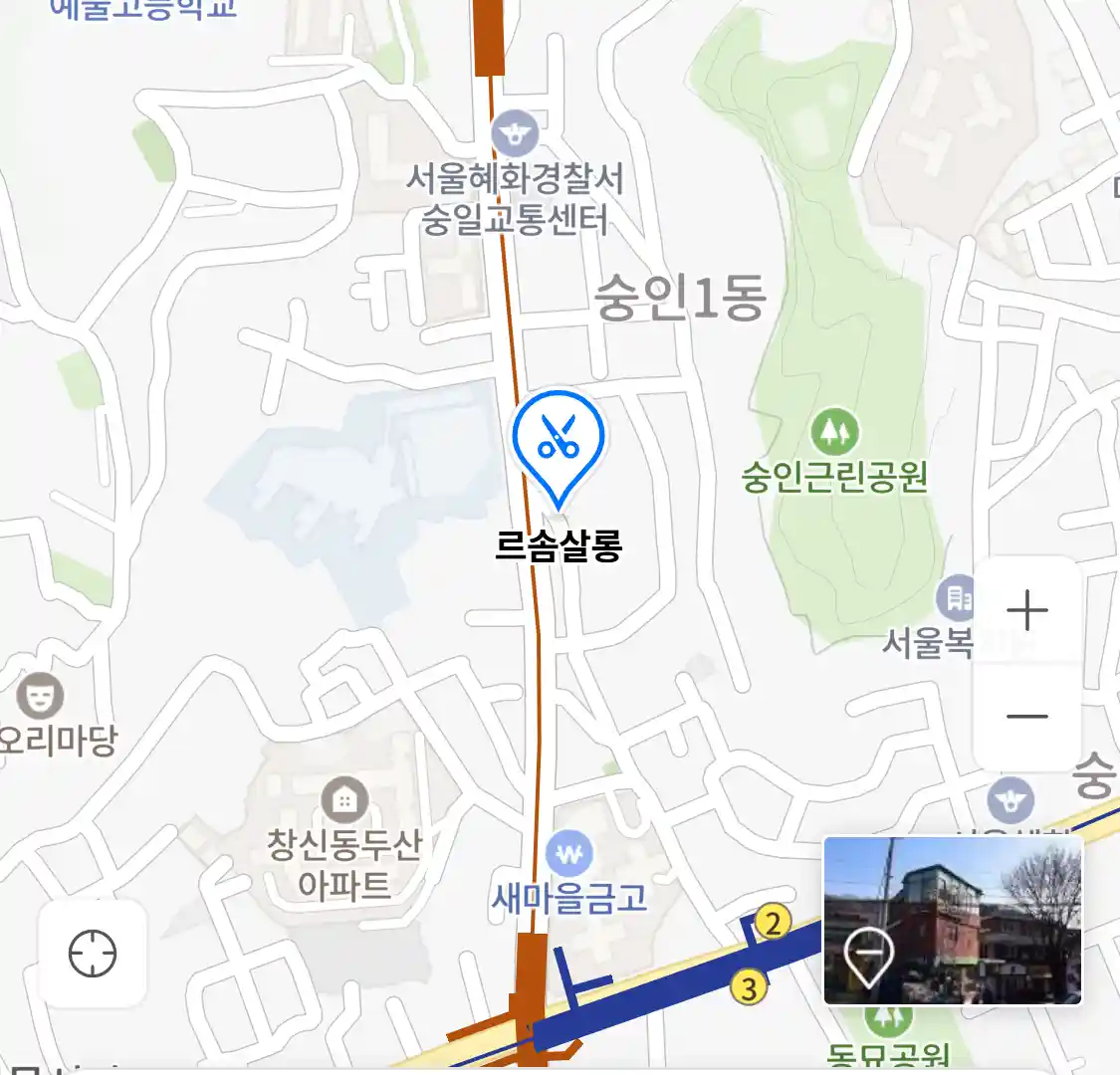The image size is (1120, 1075).
Task: Tap the 르솜살롱 scissors pin
Action: click(x=559, y=439)
